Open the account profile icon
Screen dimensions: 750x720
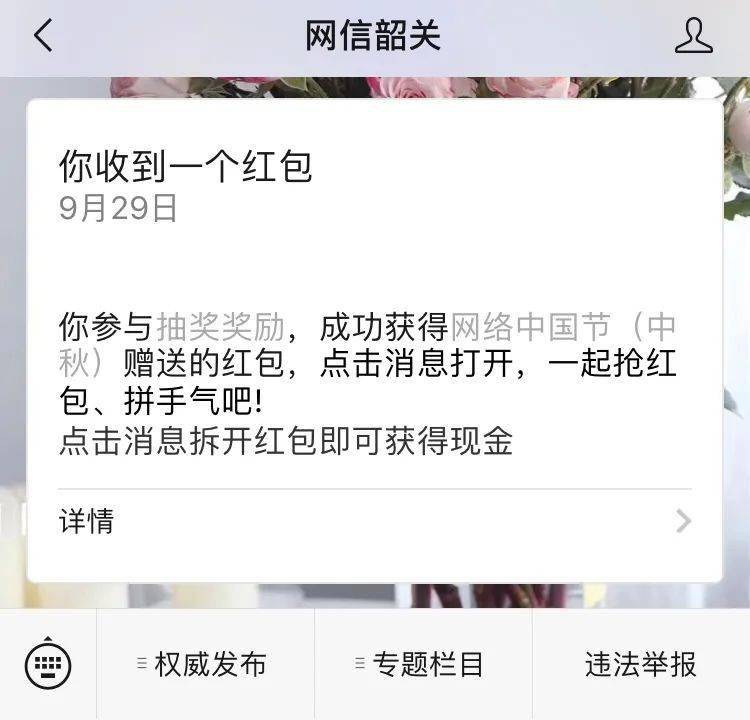tap(693, 37)
